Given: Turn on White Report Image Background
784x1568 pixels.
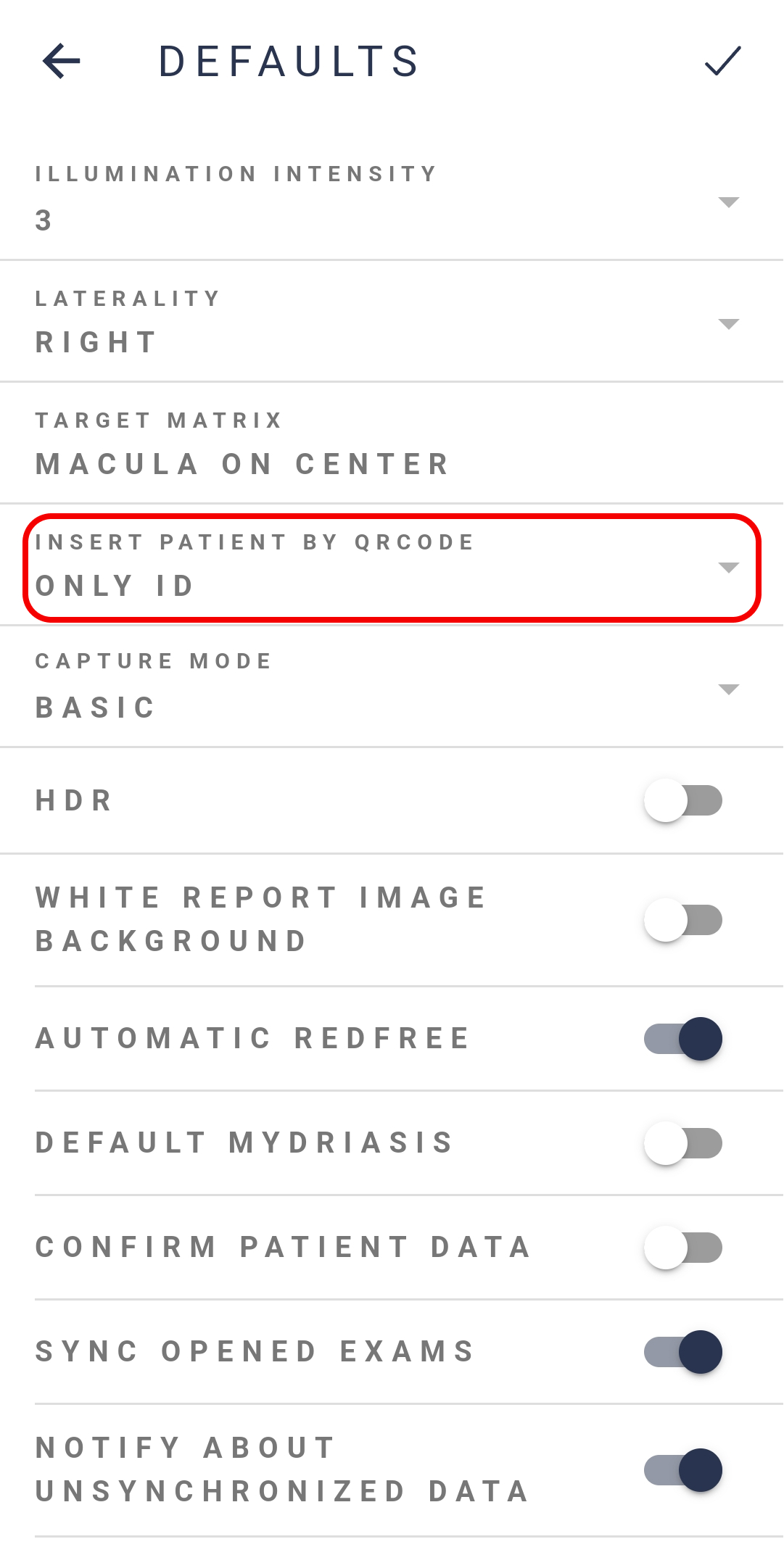Looking at the screenshot, I should coord(683,920).
